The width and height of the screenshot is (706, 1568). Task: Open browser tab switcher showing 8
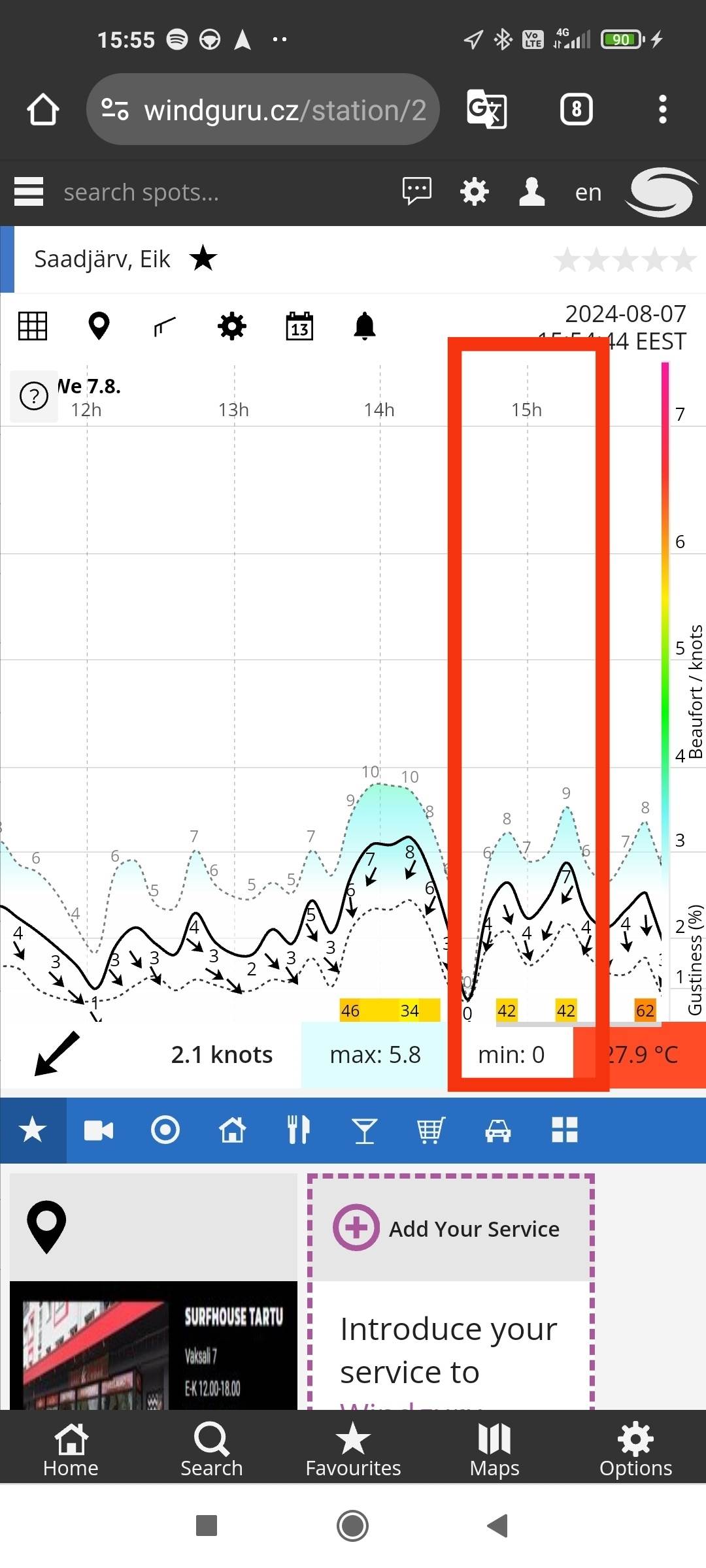[576, 109]
